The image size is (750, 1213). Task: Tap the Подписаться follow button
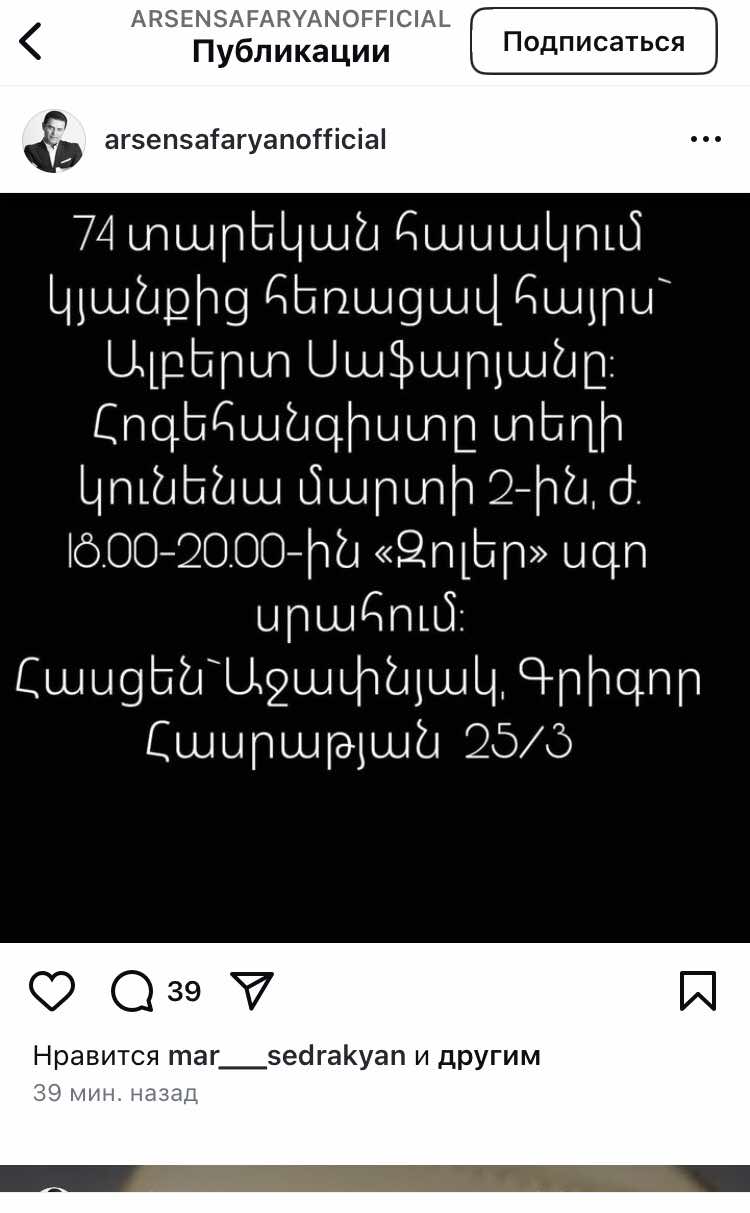click(593, 42)
